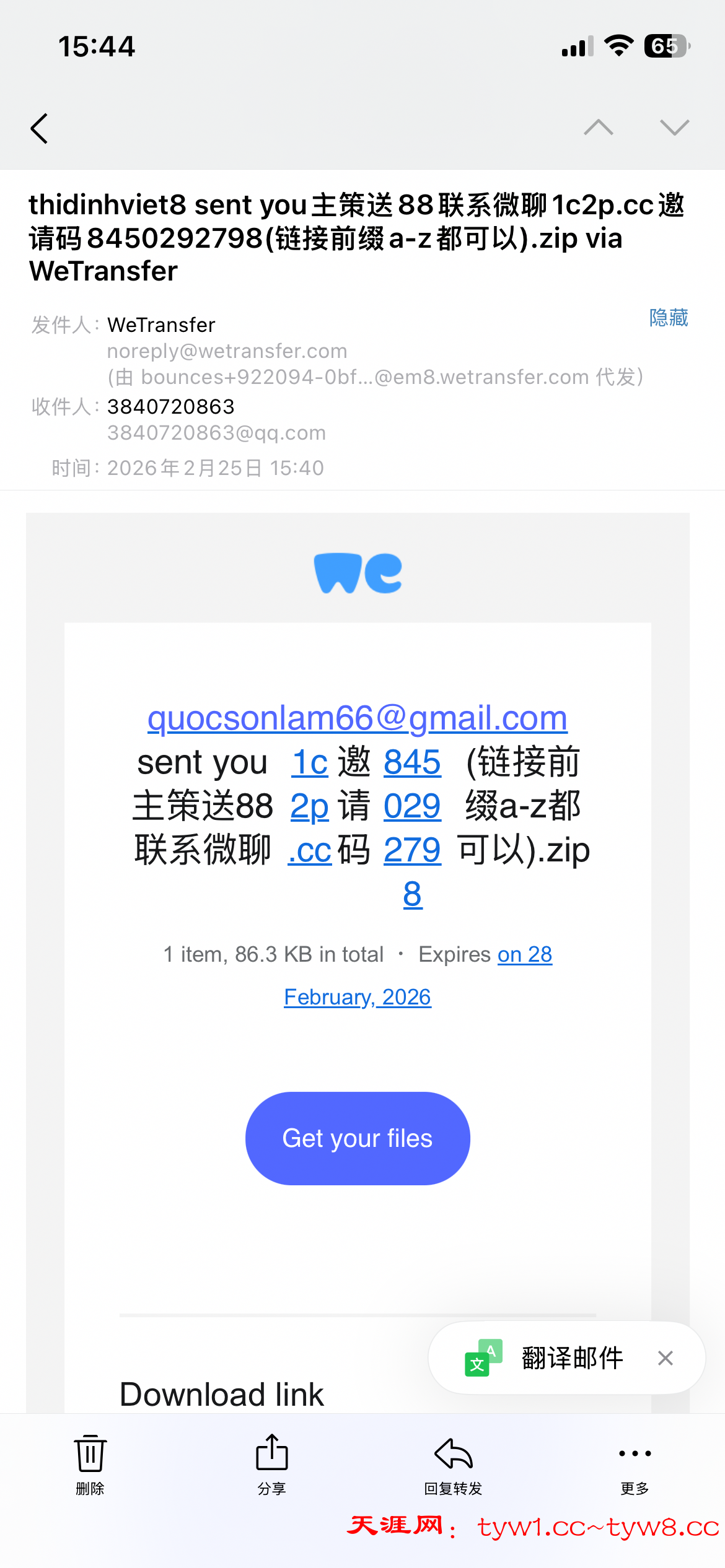Open the 更多 options menu
Image resolution: width=725 pixels, height=1568 pixels.
pyautogui.click(x=635, y=1464)
